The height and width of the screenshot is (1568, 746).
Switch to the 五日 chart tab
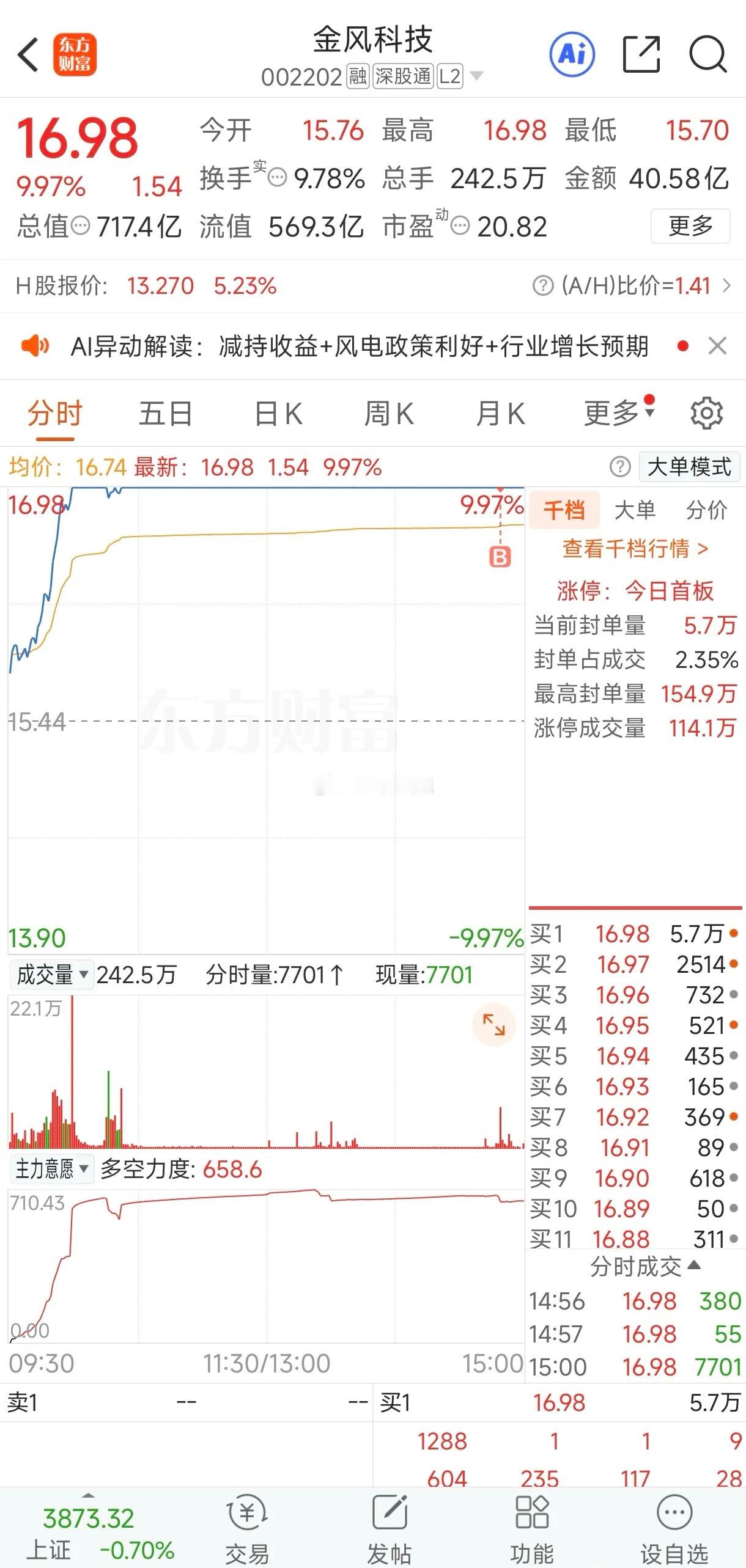[165, 414]
